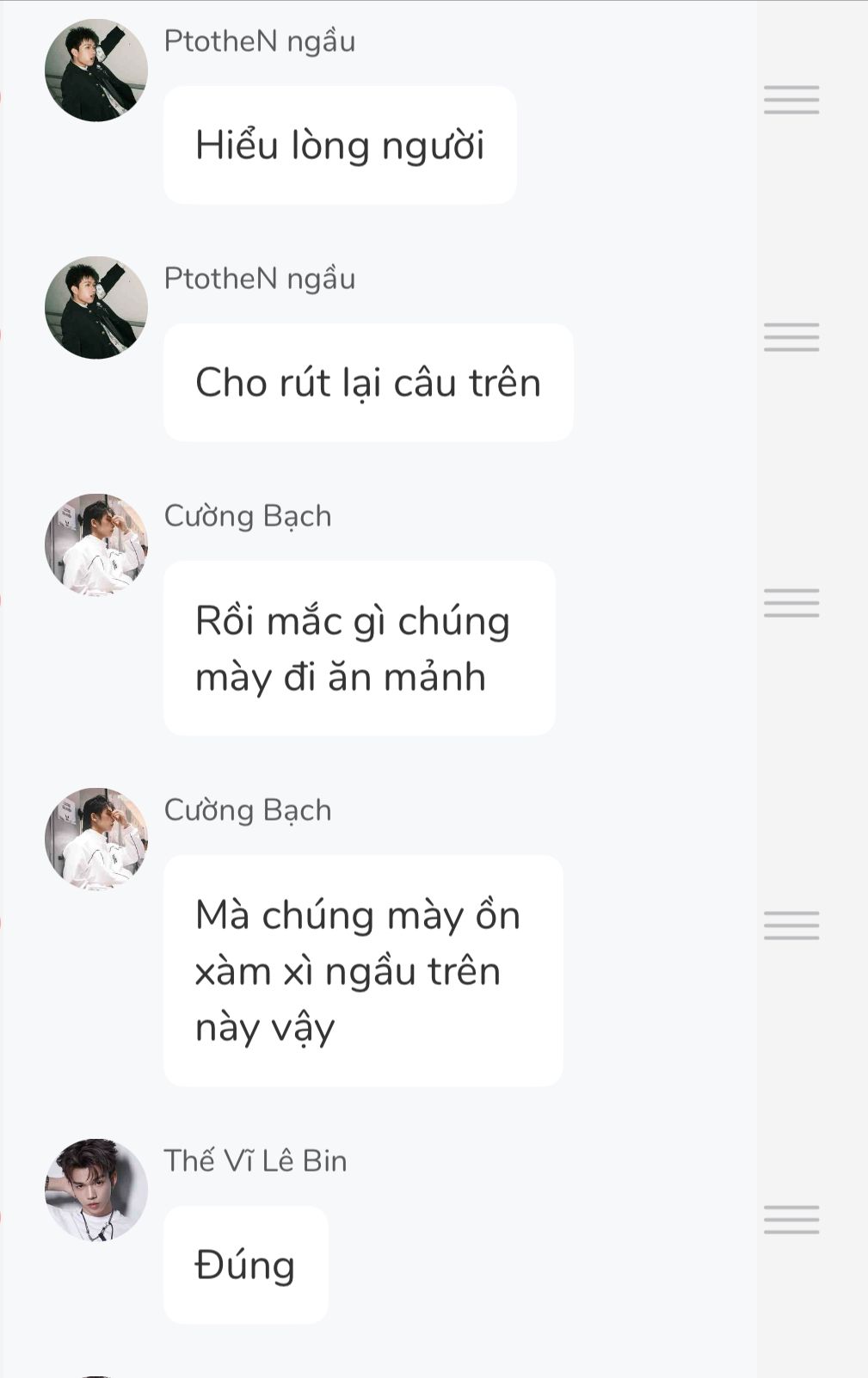
Task: Select the message "Cho rút lại câu trên"
Action: tap(368, 383)
